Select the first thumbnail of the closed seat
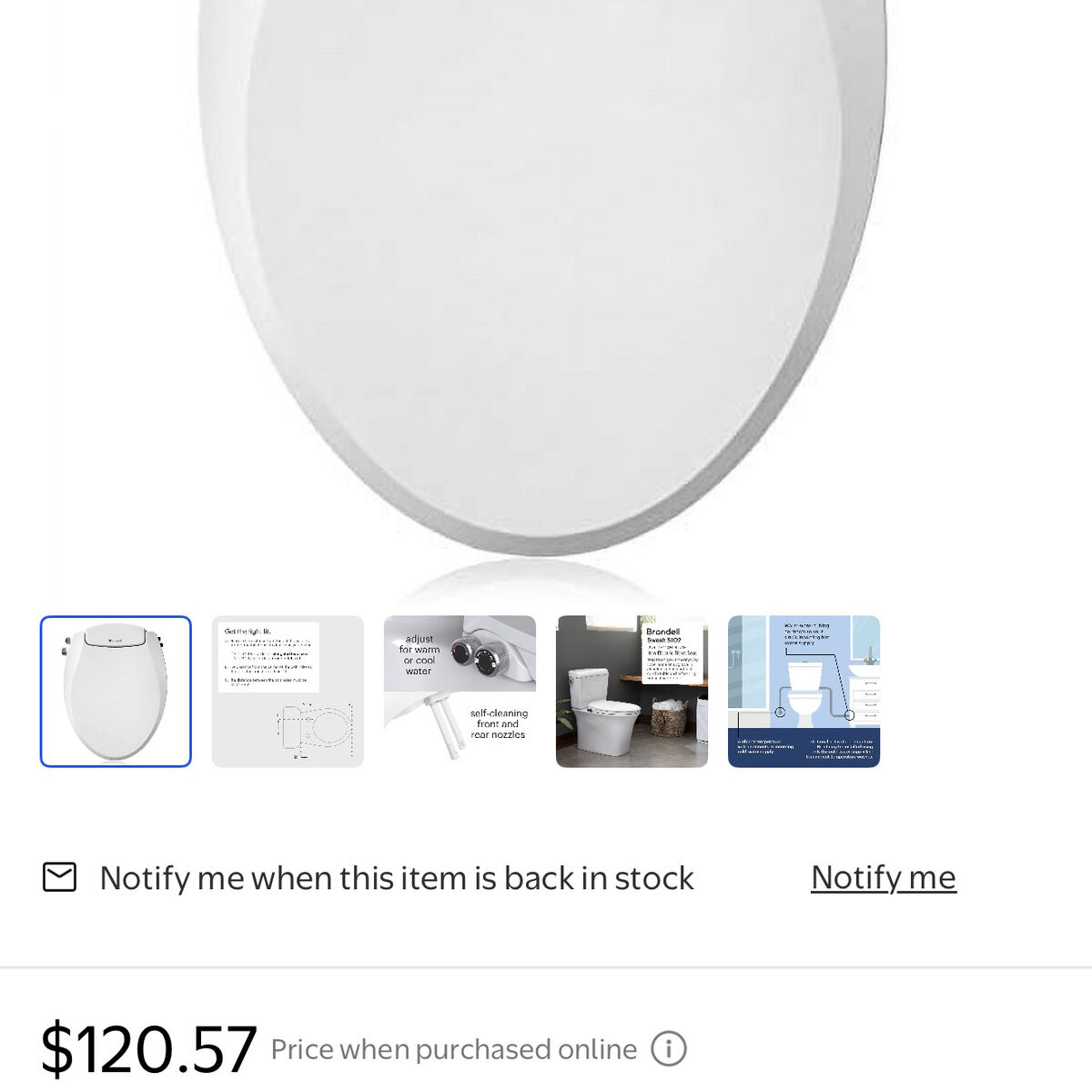Viewport: 1092px width, 1092px height. 116,692
